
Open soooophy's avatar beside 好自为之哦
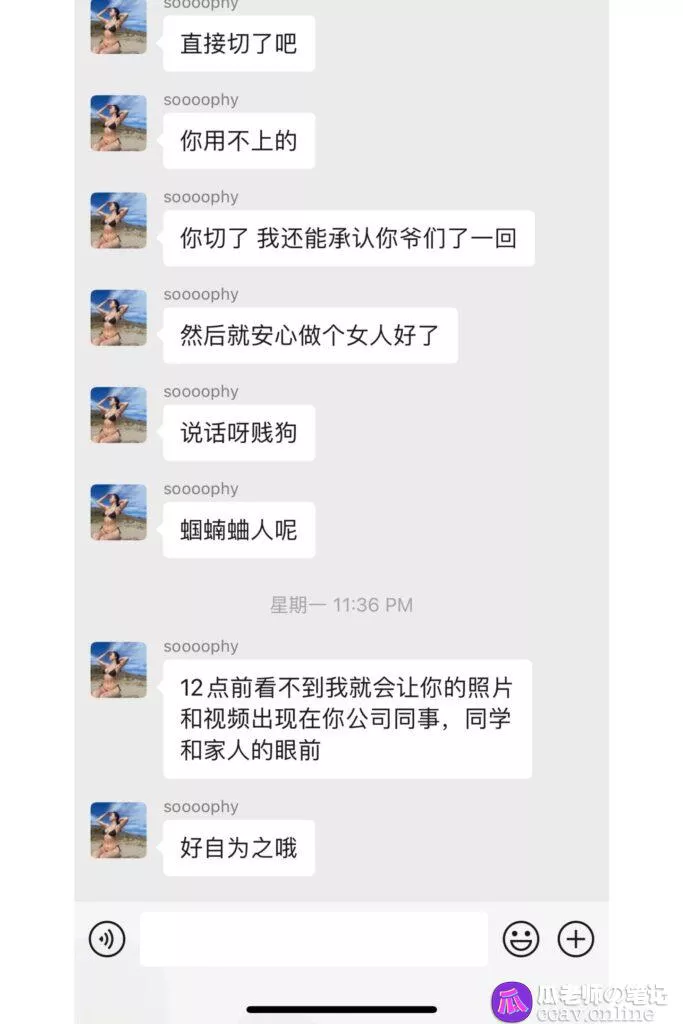pos(119,830)
